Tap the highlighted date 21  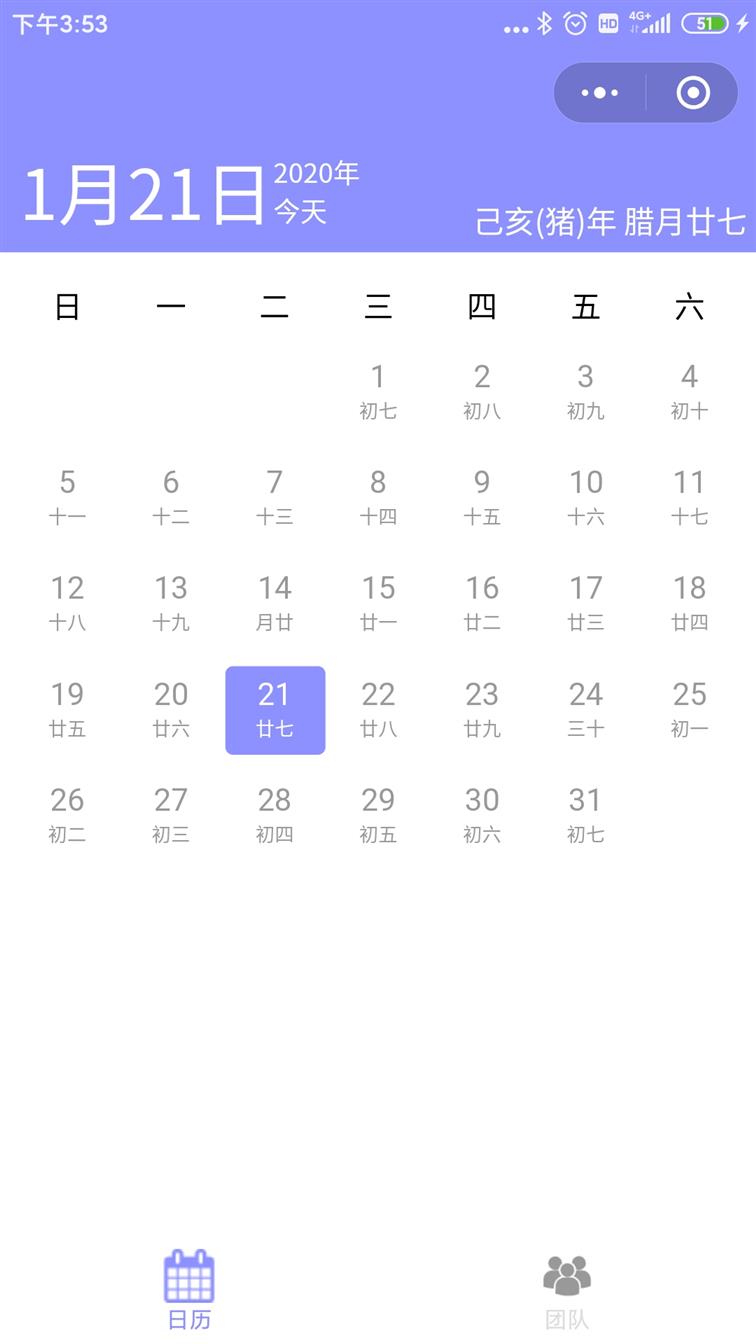click(x=275, y=710)
